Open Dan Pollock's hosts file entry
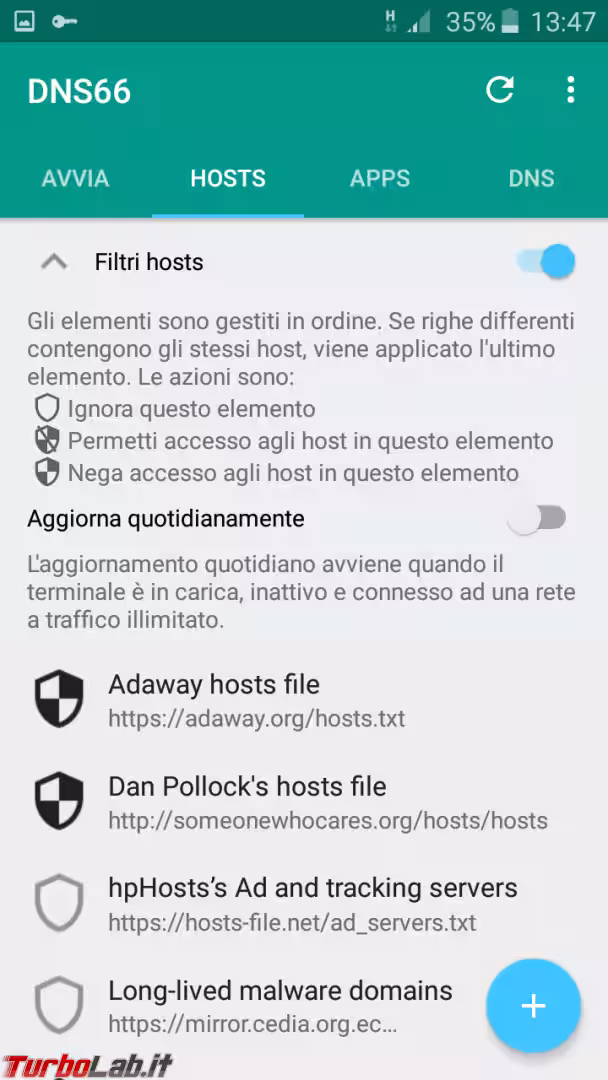The width and height of the screenshot is (608, 1080). (x=300, y=802)
